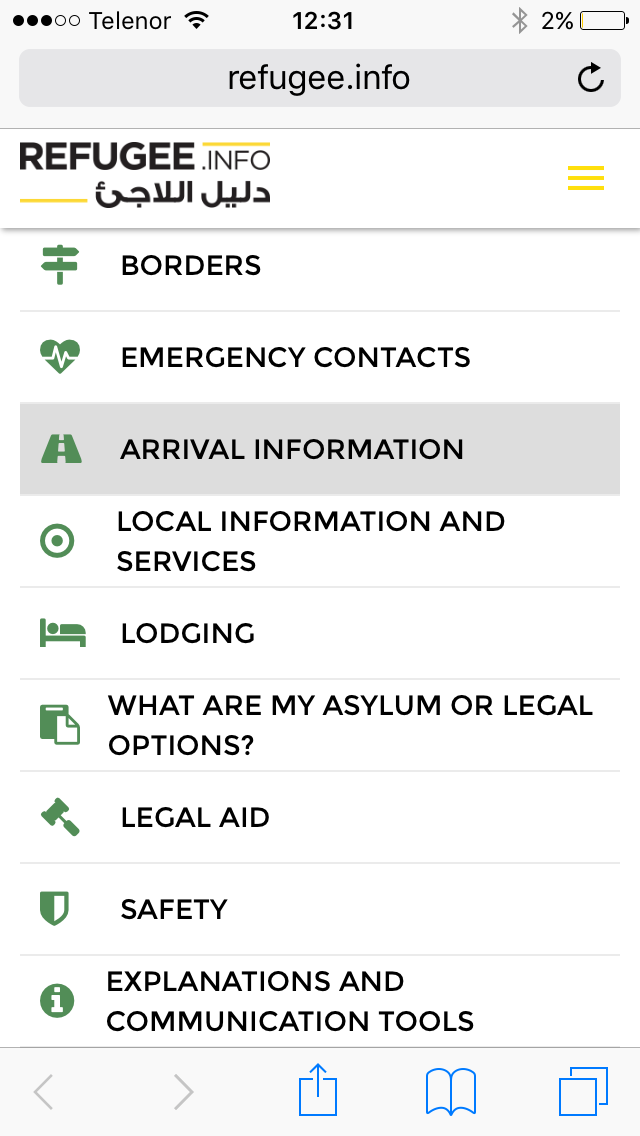This screenshot has width=640, height=1136.
Task: Open the Borders section
Action: click(x=320, y=266)
